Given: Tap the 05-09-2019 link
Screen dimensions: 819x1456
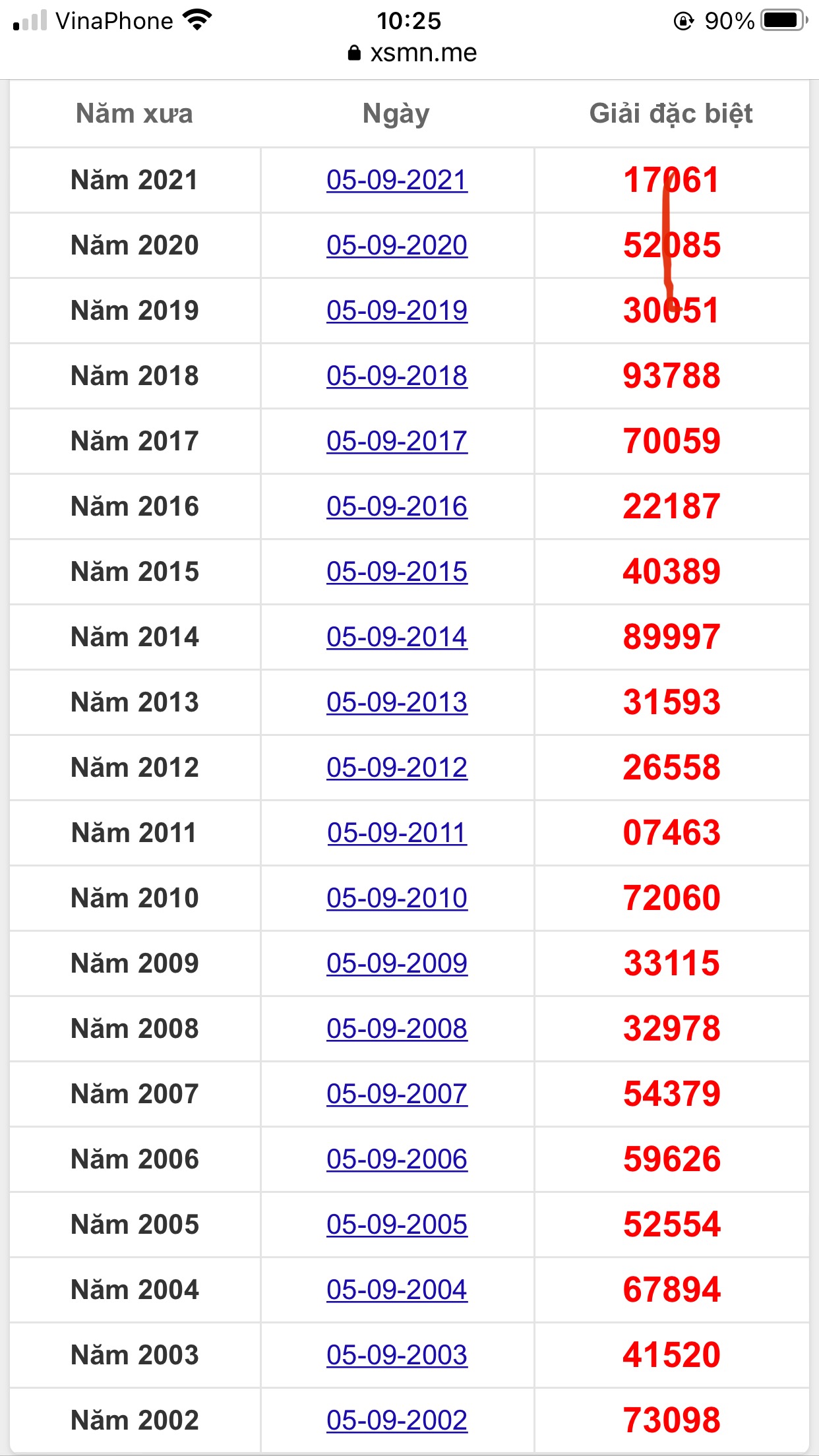Looking at the screenshot, I should pyautogui.click(x=397, y=311).
